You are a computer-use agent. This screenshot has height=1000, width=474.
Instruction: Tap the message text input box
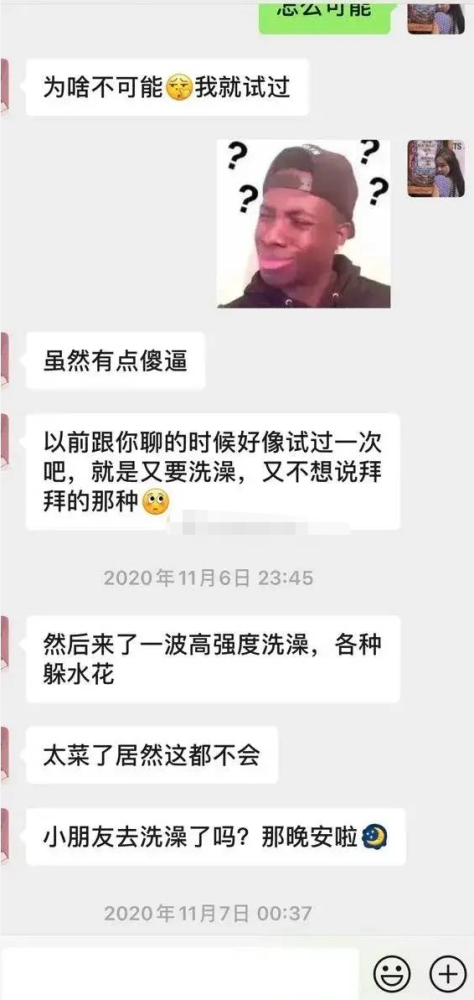coord(180,973)
